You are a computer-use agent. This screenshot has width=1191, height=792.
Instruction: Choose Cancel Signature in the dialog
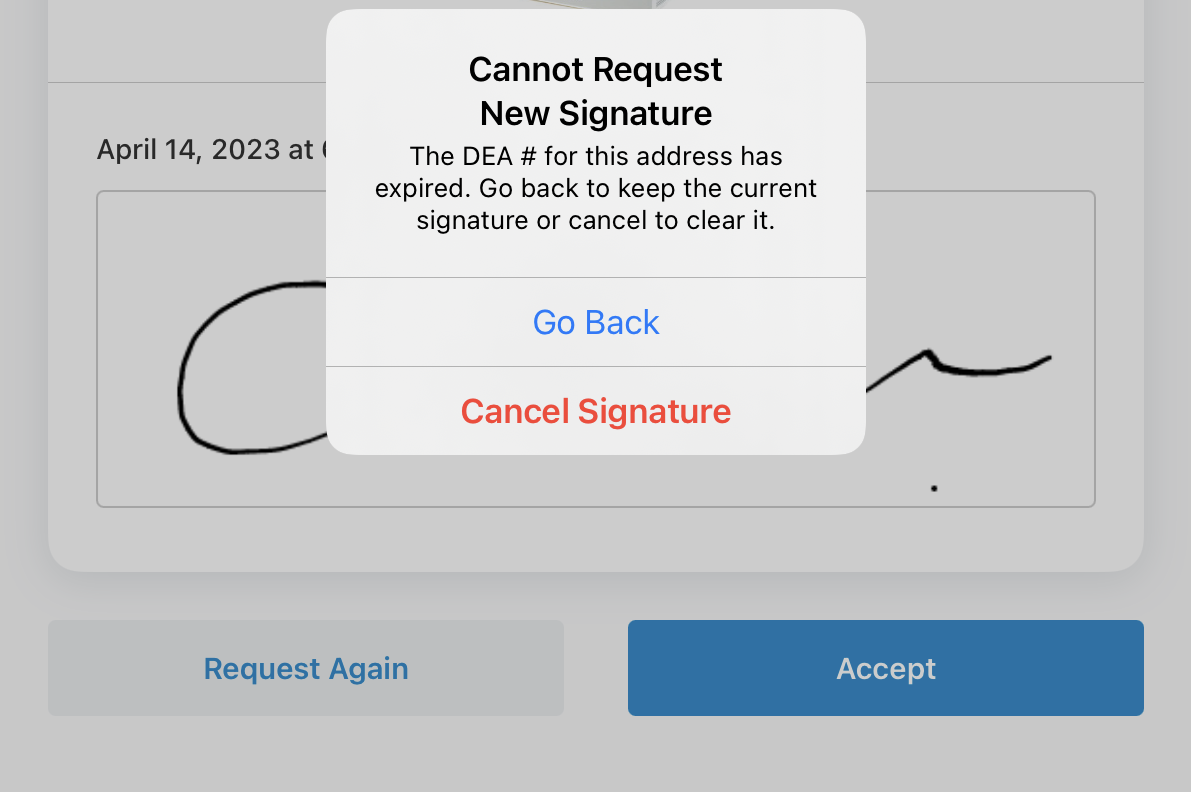[x=596, y=411]
